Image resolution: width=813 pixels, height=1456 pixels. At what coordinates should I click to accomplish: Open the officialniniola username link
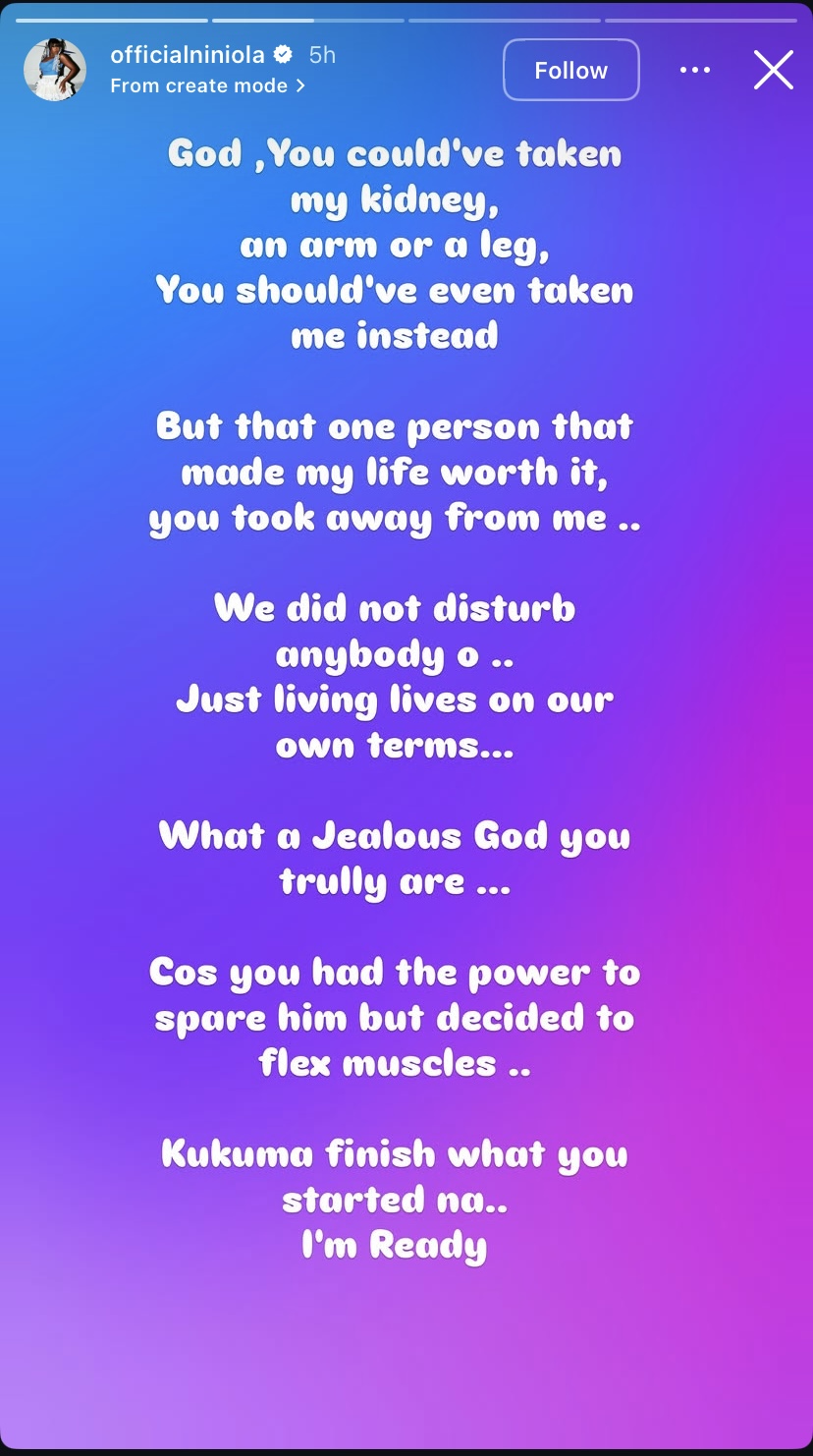pyautogui.click(x=188, y=55)
